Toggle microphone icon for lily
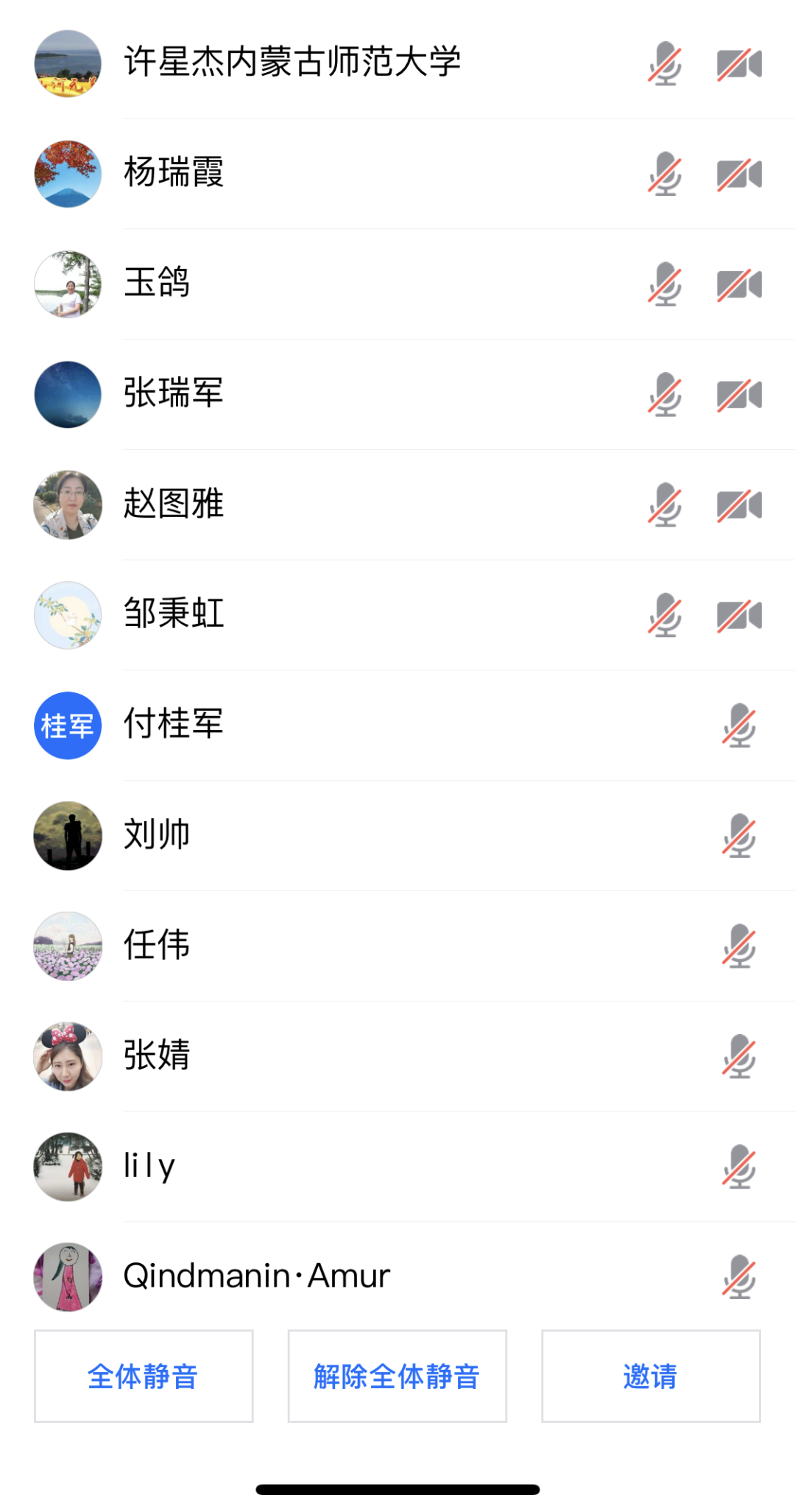795x1512 pixels. coord(739,1167)
